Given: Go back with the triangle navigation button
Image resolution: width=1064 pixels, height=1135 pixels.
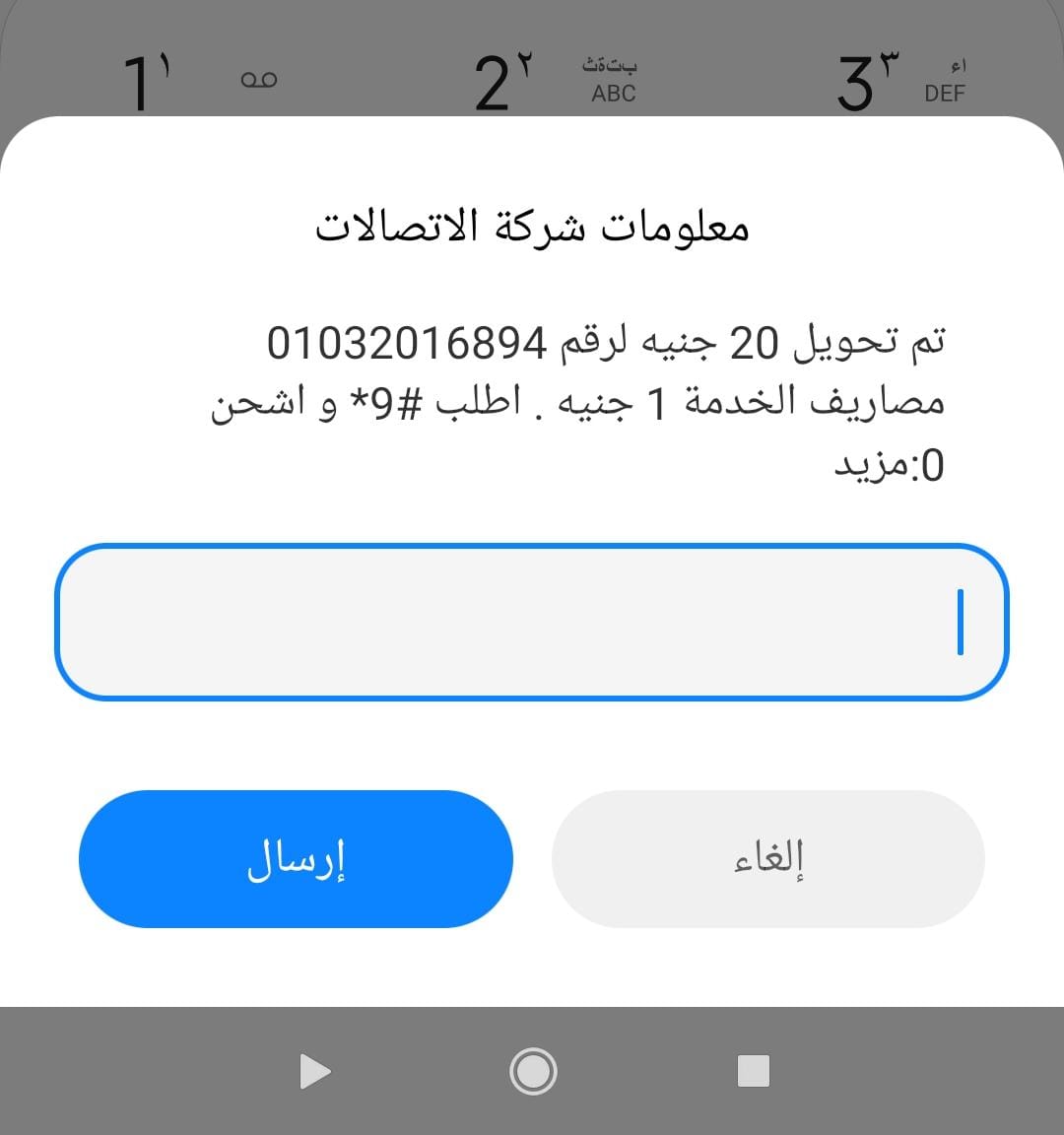Looking at the screenshot, I should (x=313, y=1071).
